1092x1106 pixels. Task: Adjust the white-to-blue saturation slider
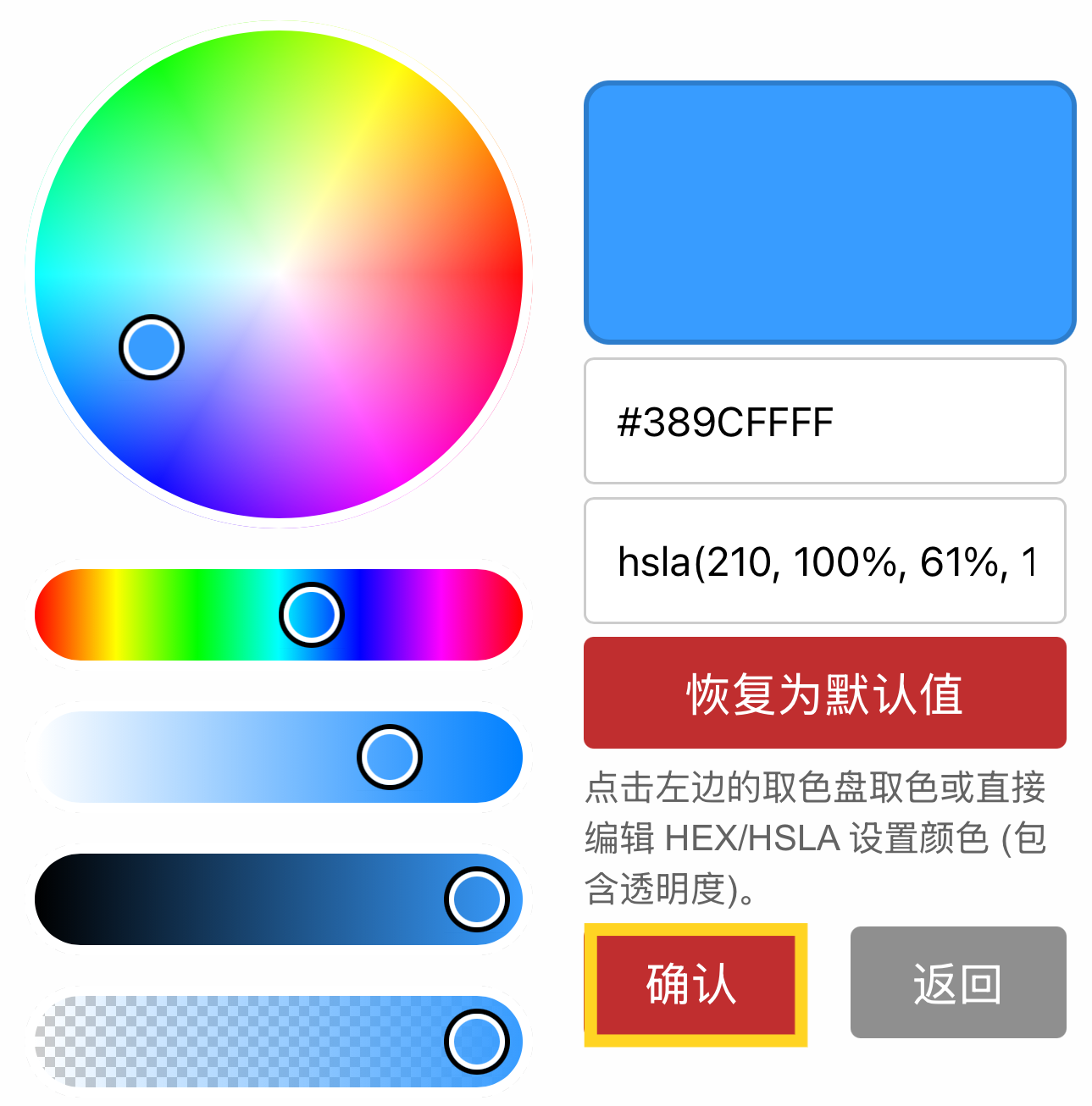click(279, 757)
